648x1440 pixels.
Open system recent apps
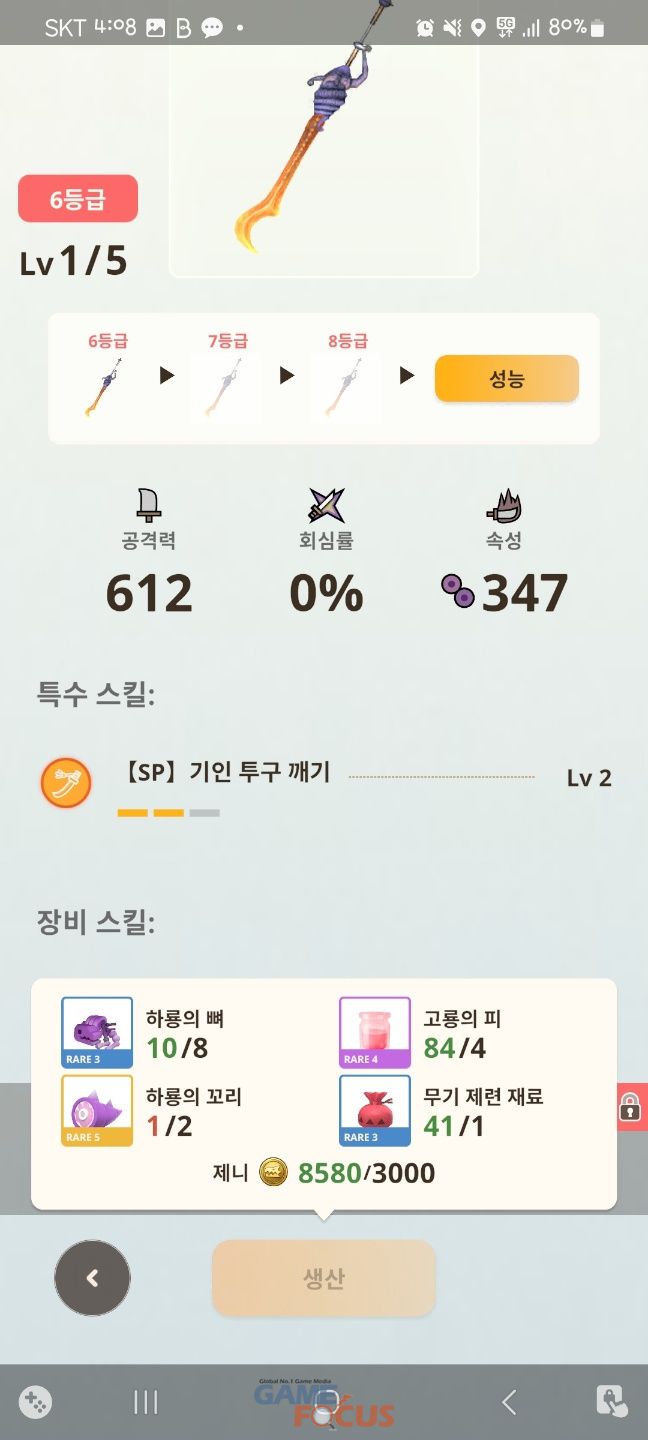click(x=146, y=1402)
